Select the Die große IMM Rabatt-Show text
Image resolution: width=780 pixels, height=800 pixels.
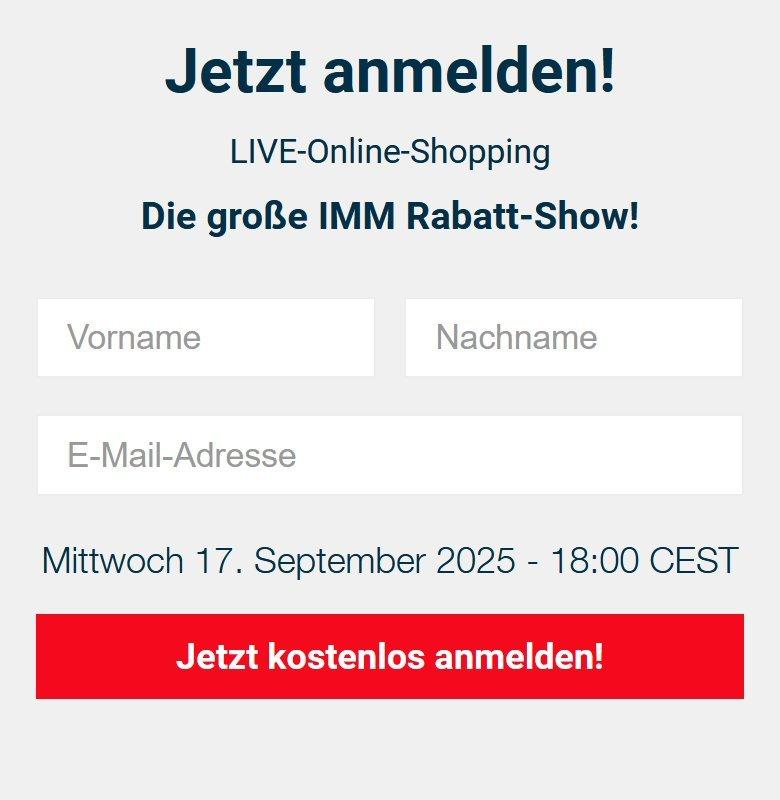click(x=390, y=212)
